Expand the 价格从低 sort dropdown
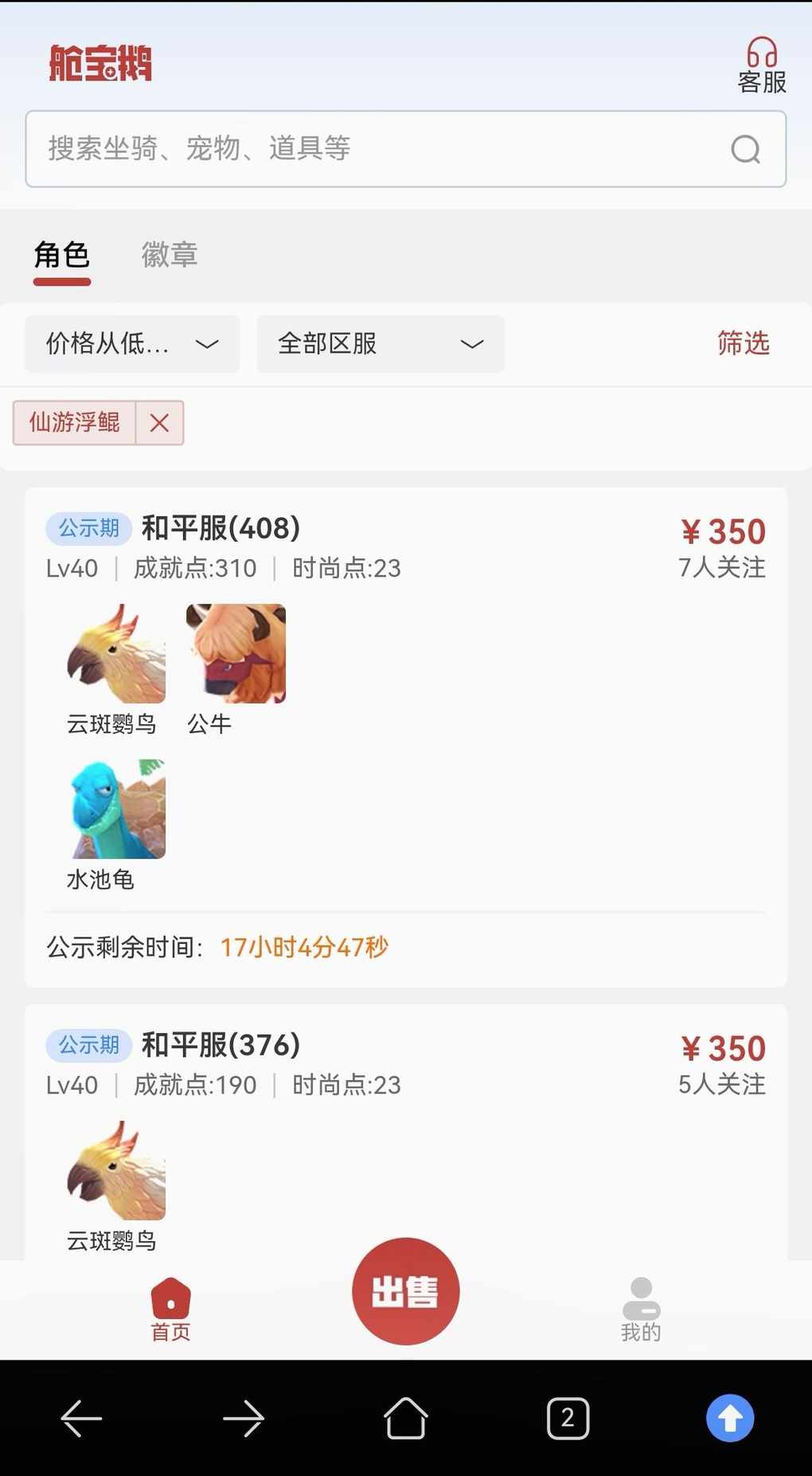This screenshot has height=1476, width=812. click(x=132, y=344)
